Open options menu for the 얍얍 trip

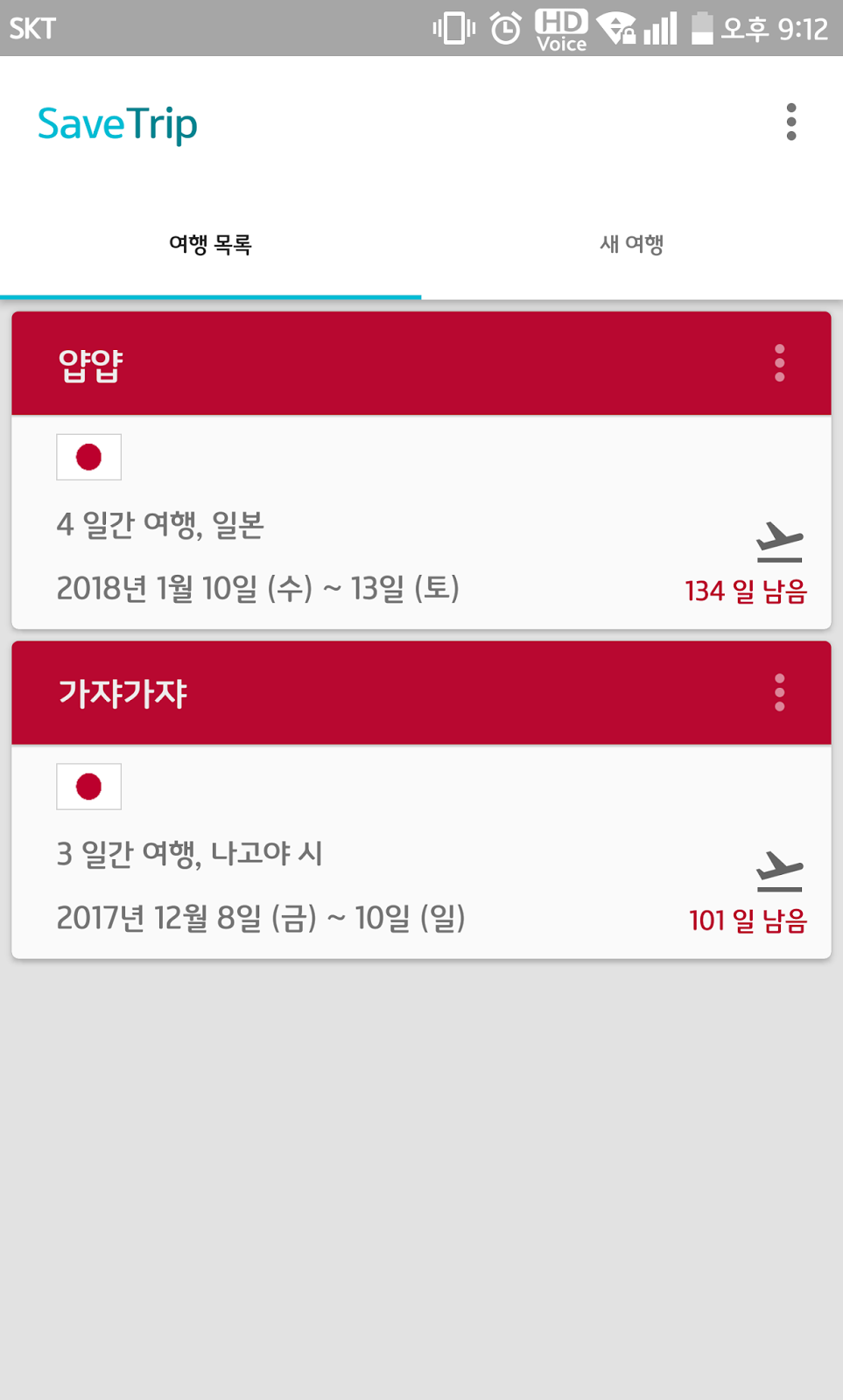click(x=779, y=363)
